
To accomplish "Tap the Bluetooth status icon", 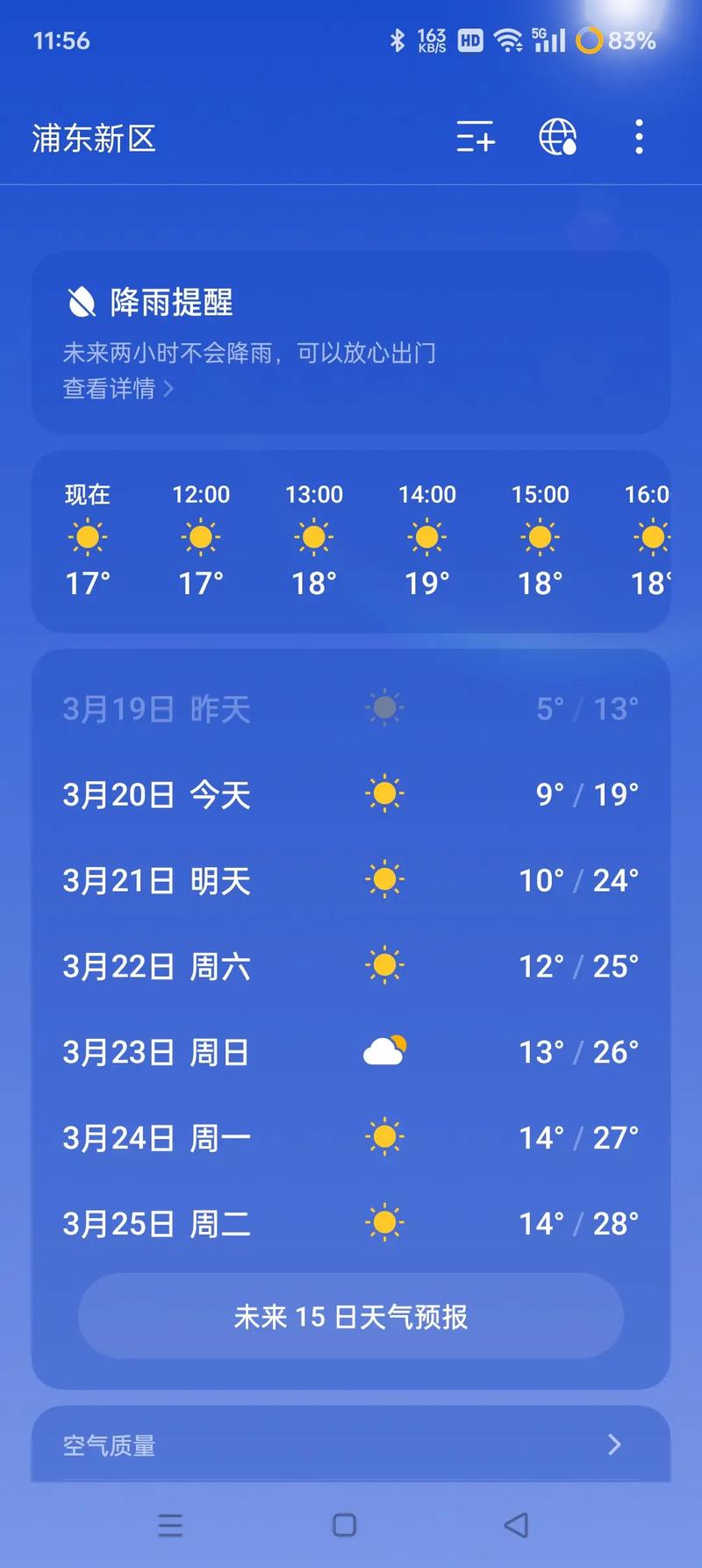I will tap(398, 39).
